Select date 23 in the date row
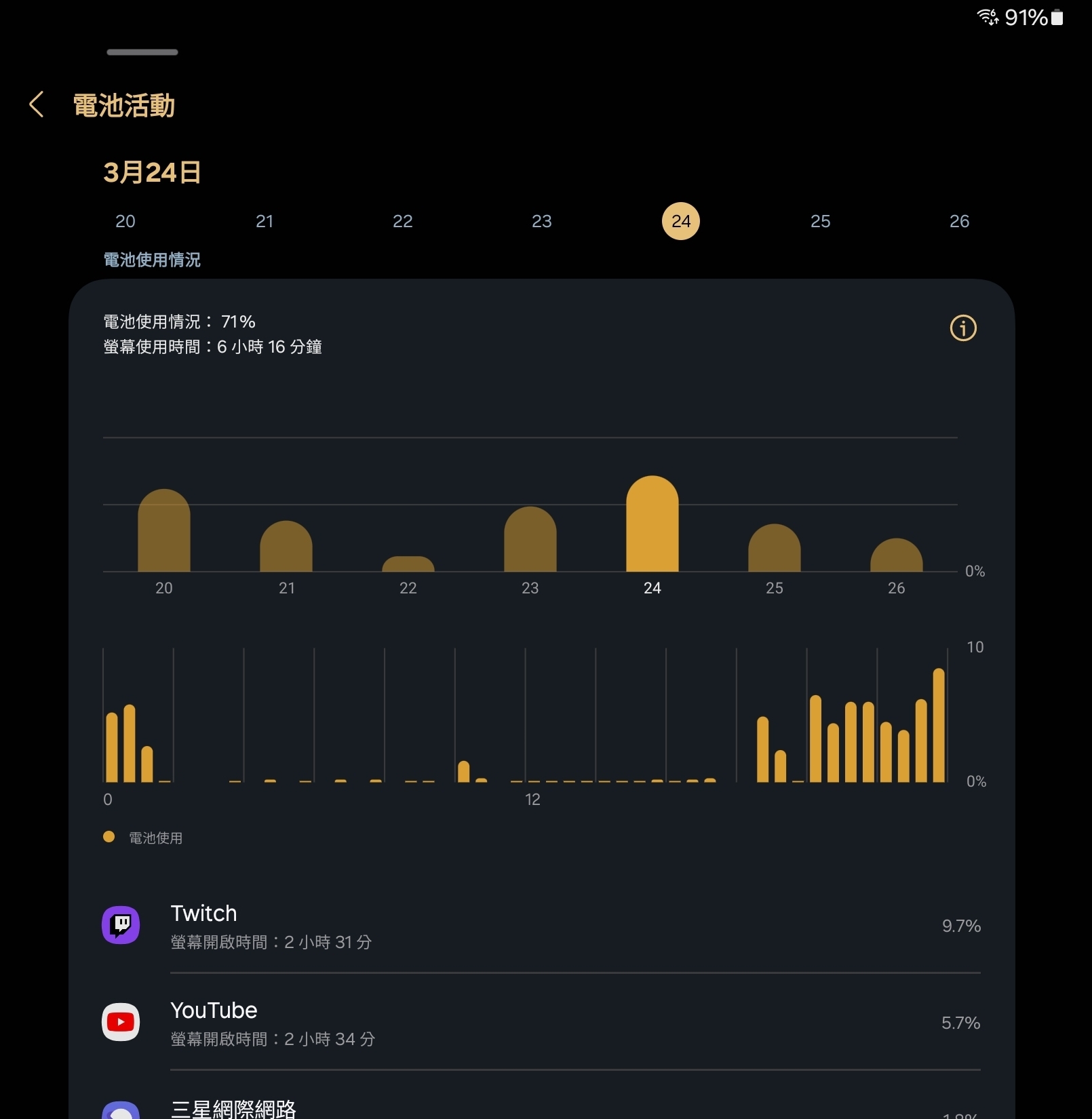This screenshot has height=1119, width=1092. [x=541, y=221]
